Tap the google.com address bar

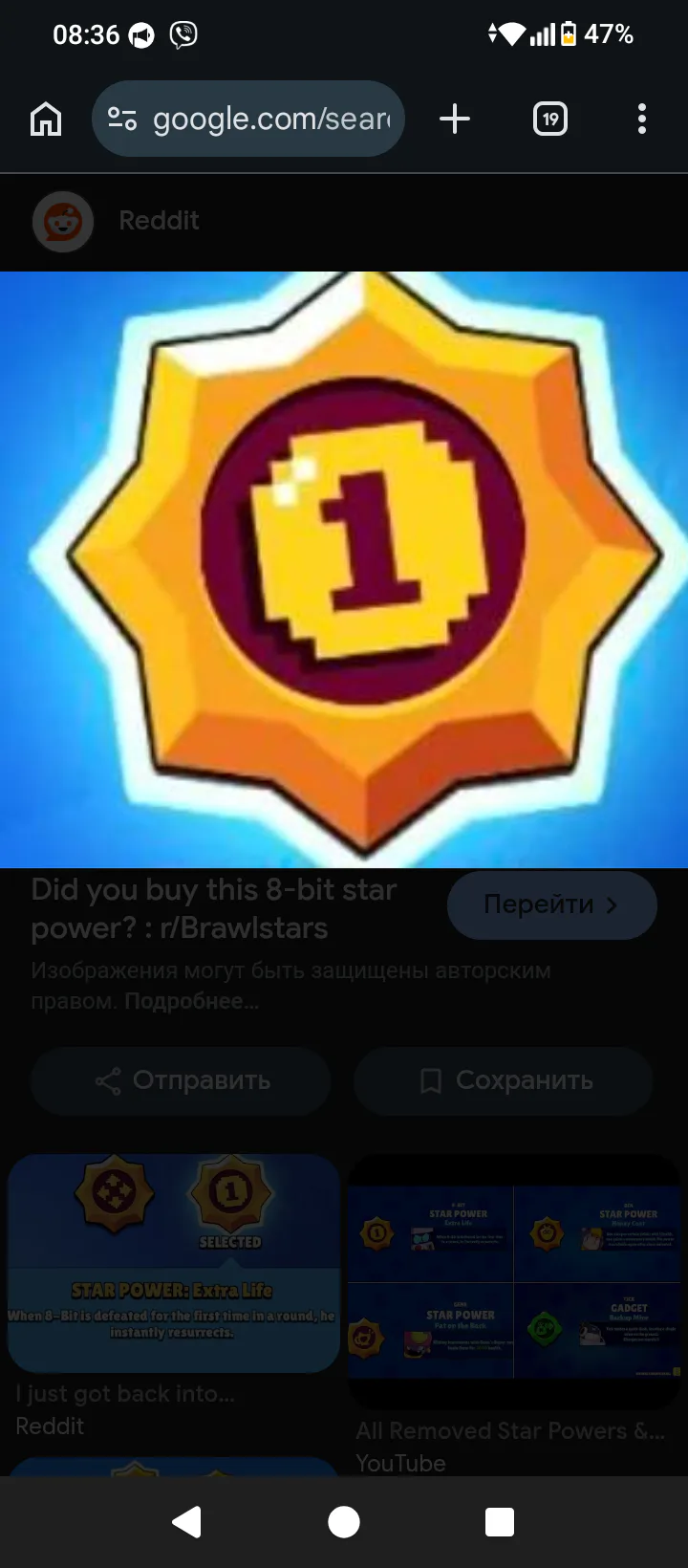click(x=248, y=119)
